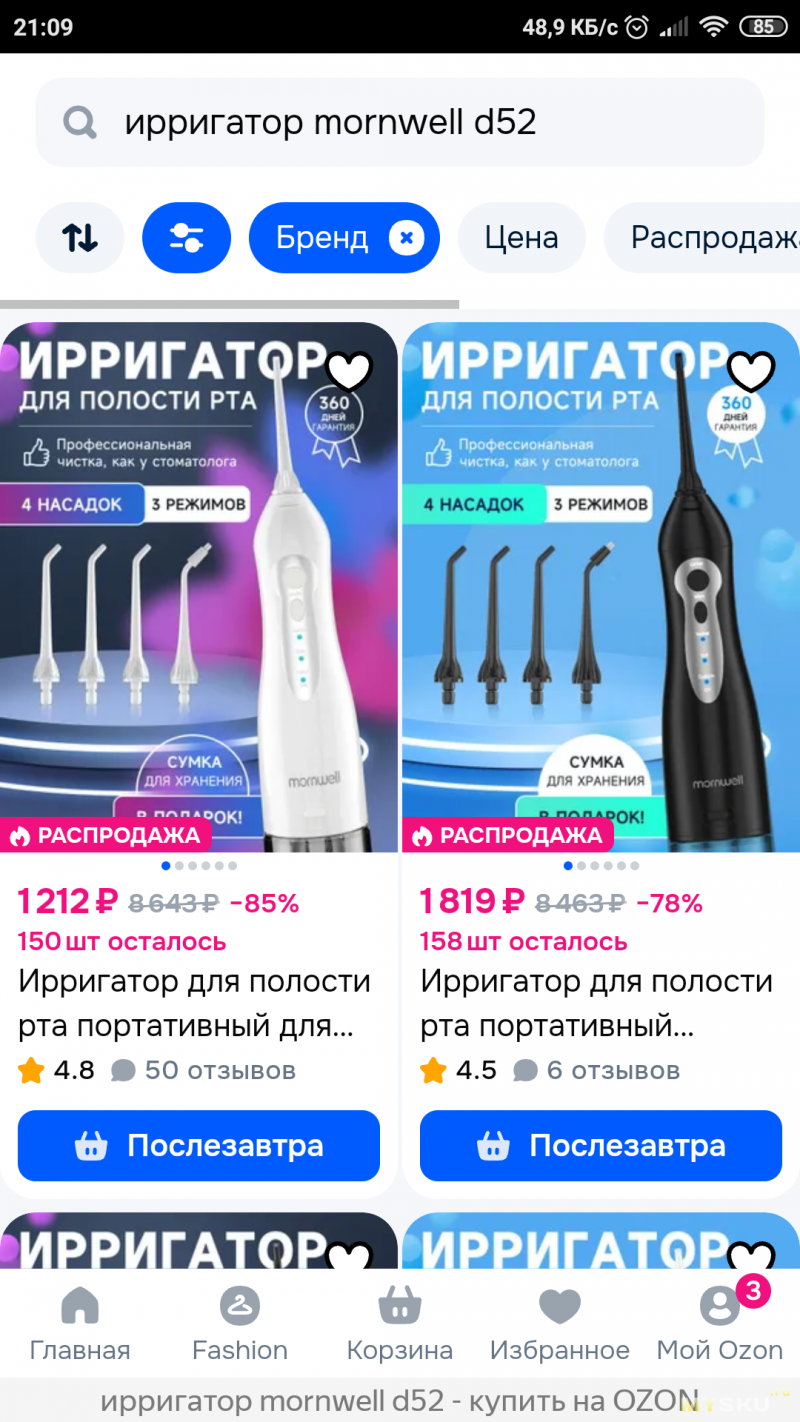This screenshot has width=800, height=1422.
Task: Open the Мой Ozon tab
Action: pyautogui.click(x=719, y=1324)
